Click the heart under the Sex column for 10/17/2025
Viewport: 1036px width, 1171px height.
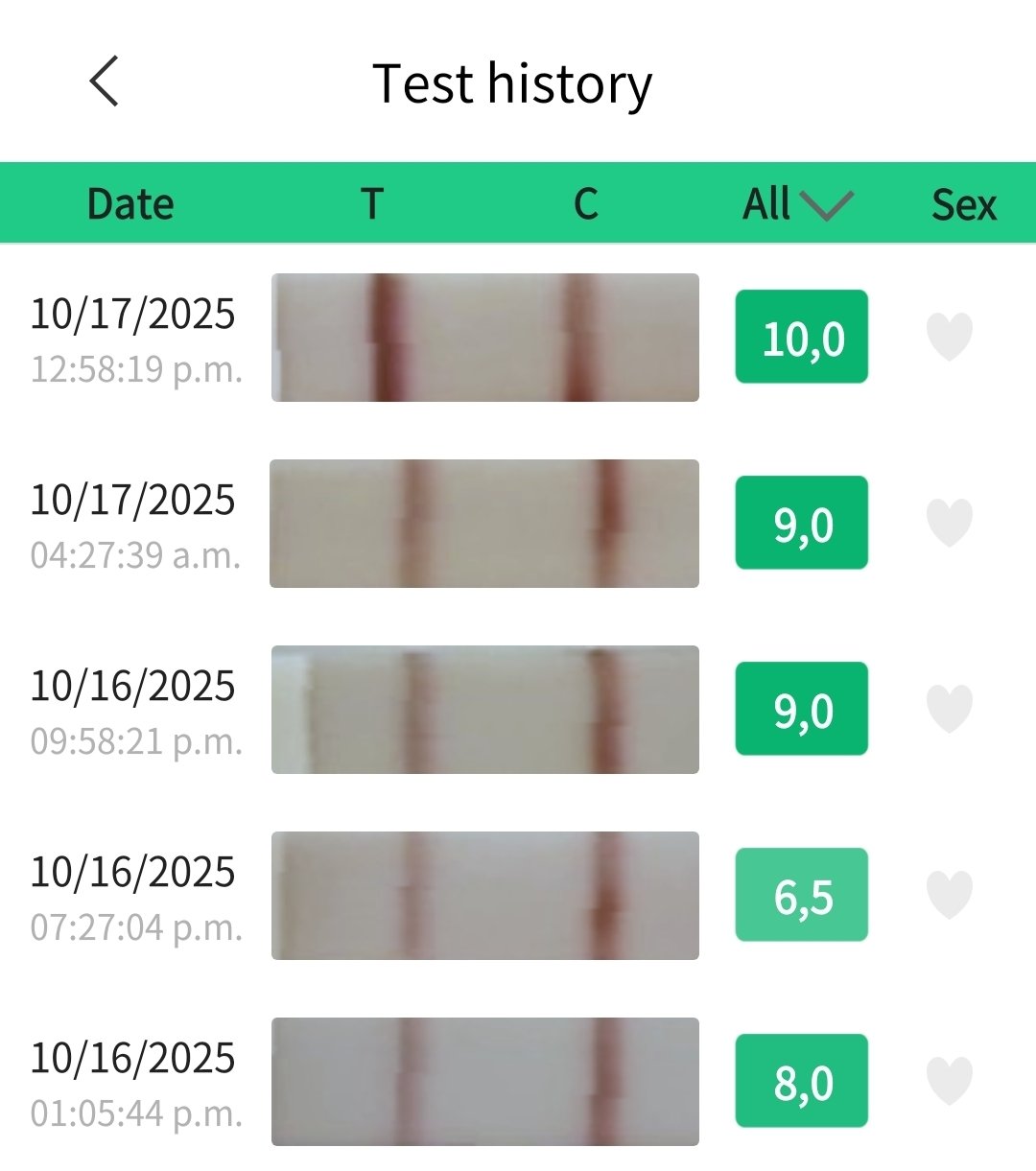click(949, 336)
